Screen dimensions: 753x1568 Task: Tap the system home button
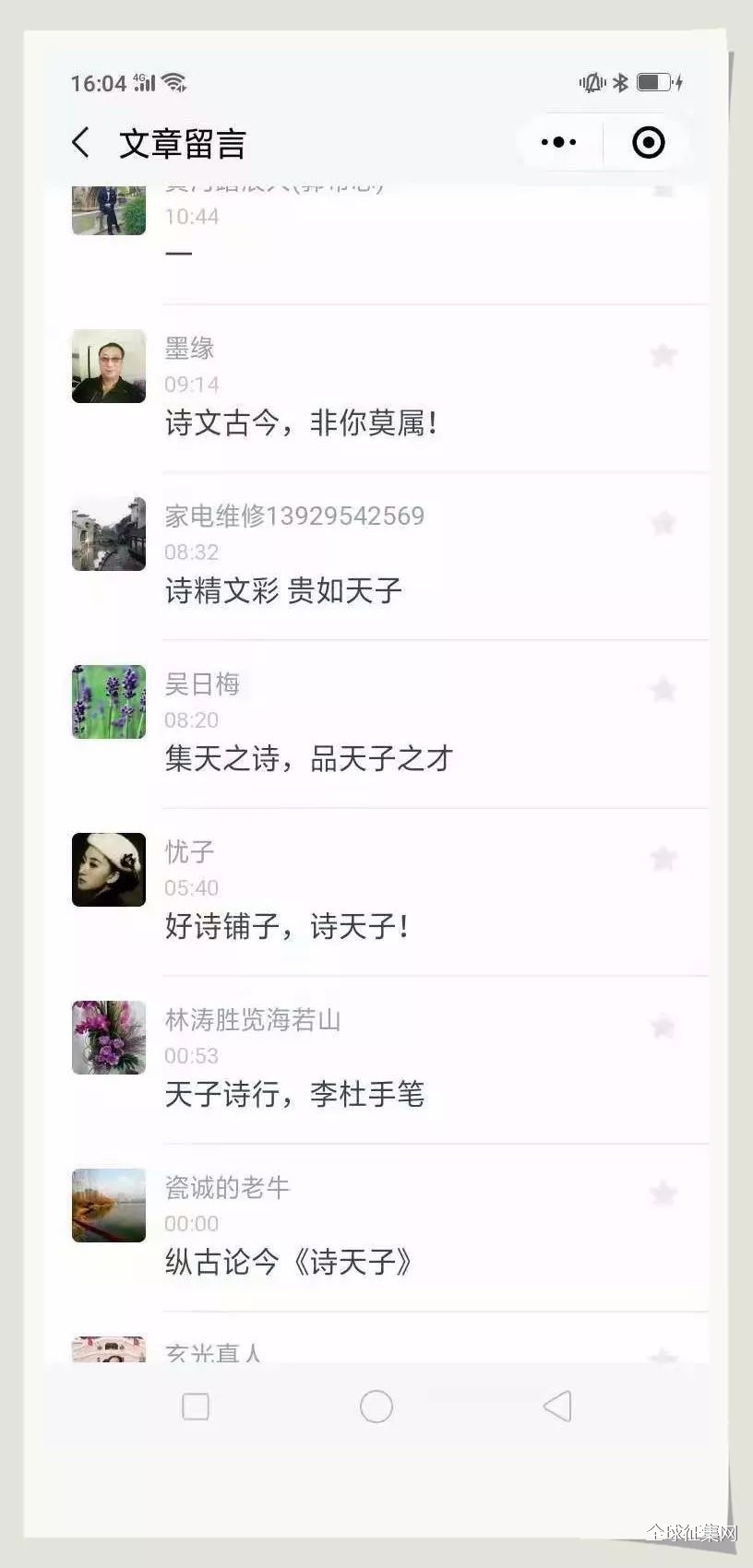pos(376,1407)
